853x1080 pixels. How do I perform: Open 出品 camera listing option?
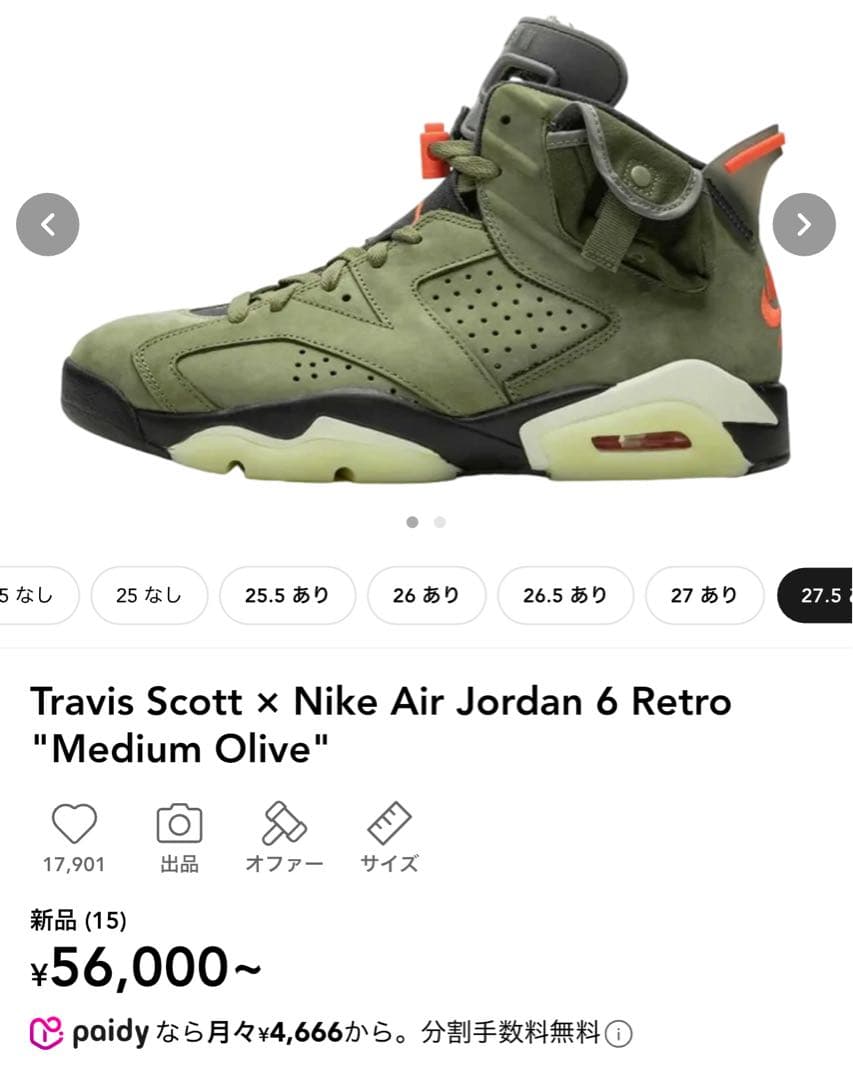[x=180, y=825]
